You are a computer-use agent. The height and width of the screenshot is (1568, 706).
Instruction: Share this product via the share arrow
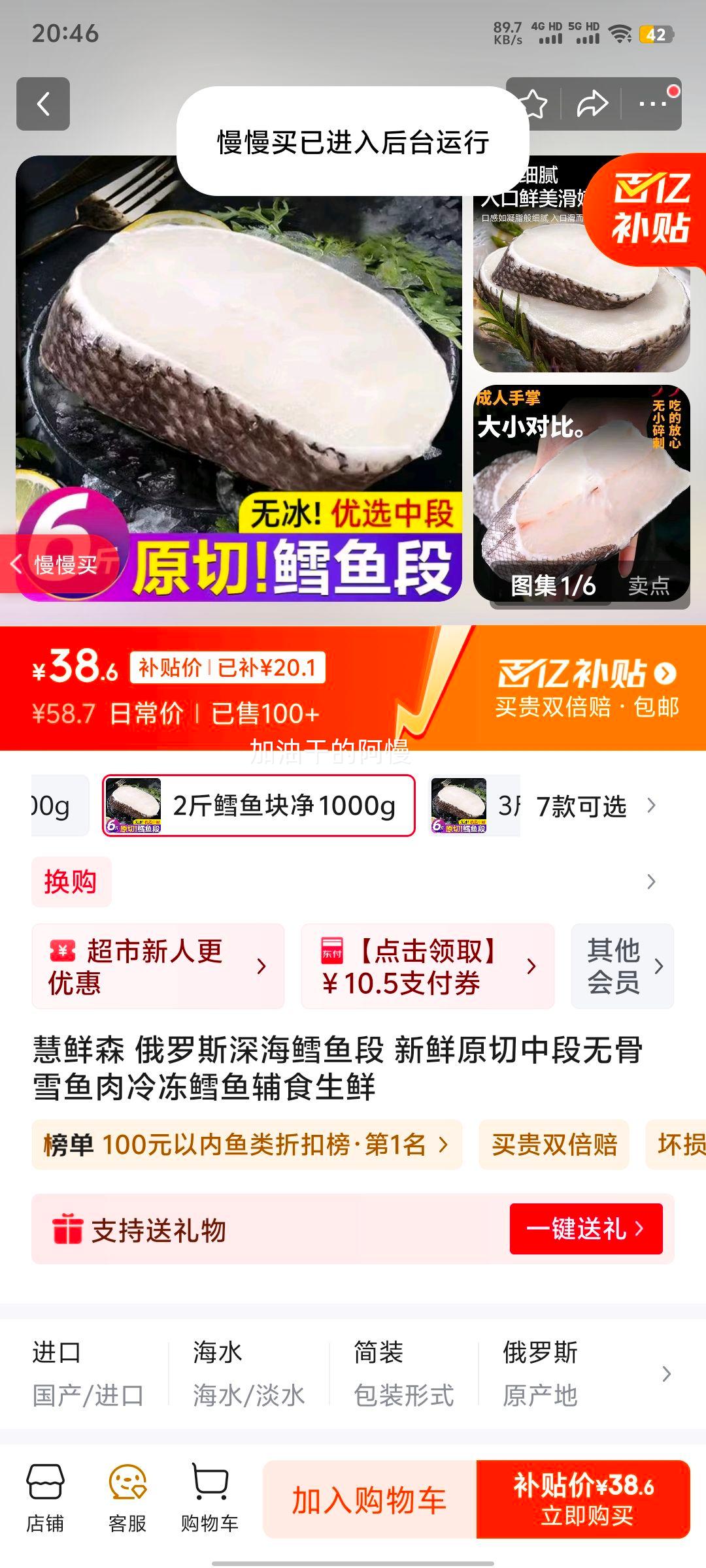(592, 104)
